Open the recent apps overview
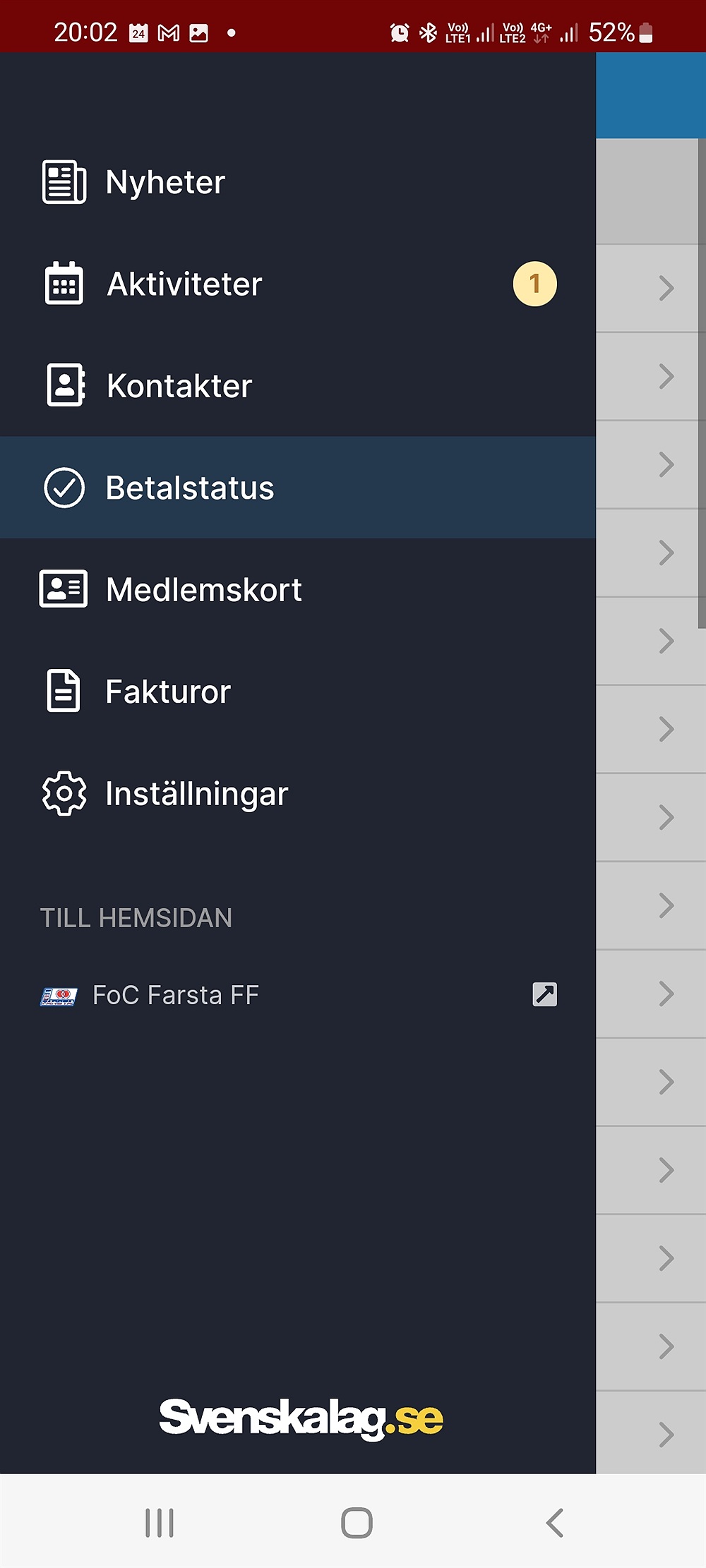The width and height of the screenshot is (706, 1568). pyautogui.click(x=159, y=1522)
